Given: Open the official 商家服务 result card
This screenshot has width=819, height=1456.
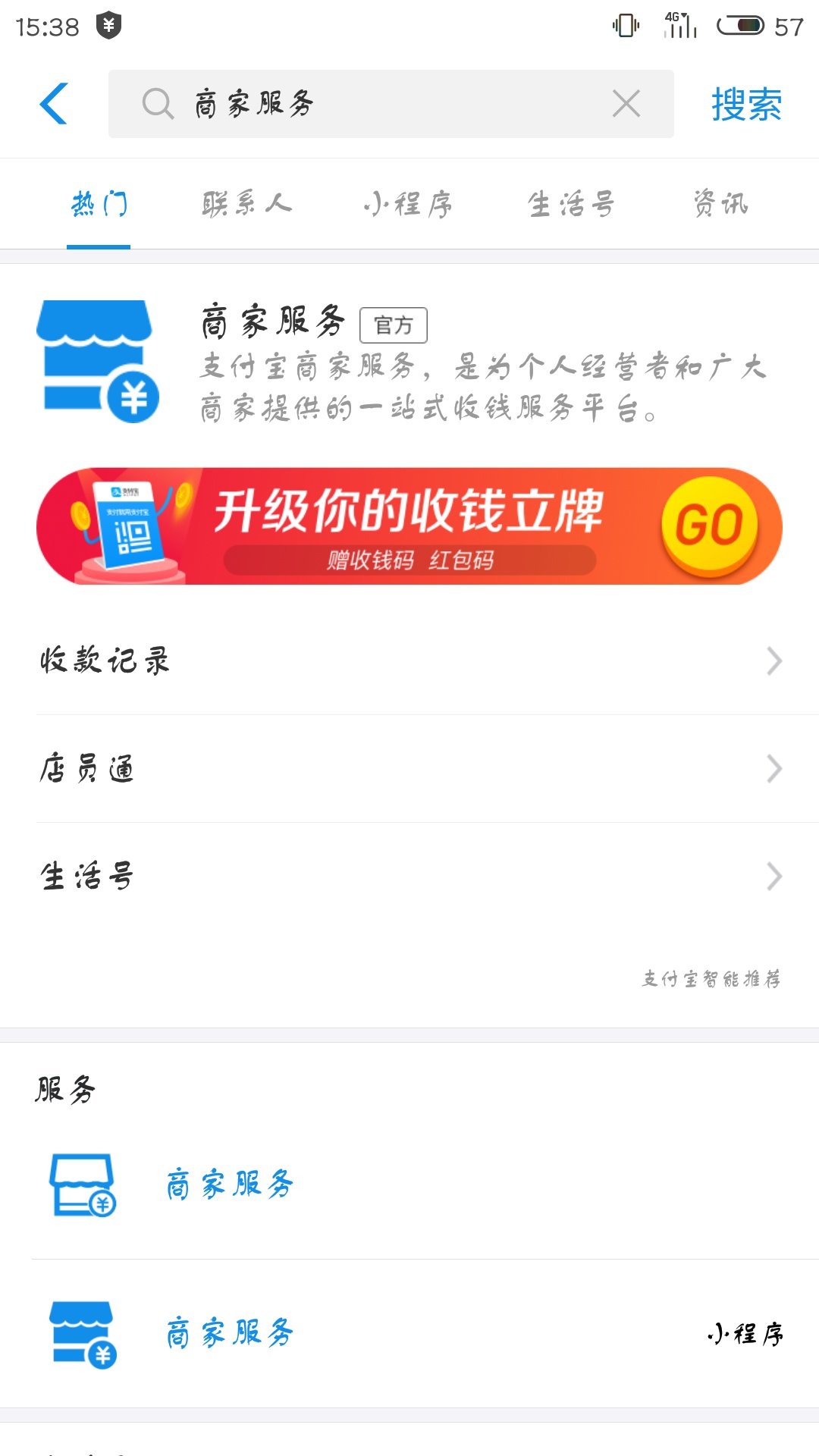Looking at the screenshot, I should 409,362.
